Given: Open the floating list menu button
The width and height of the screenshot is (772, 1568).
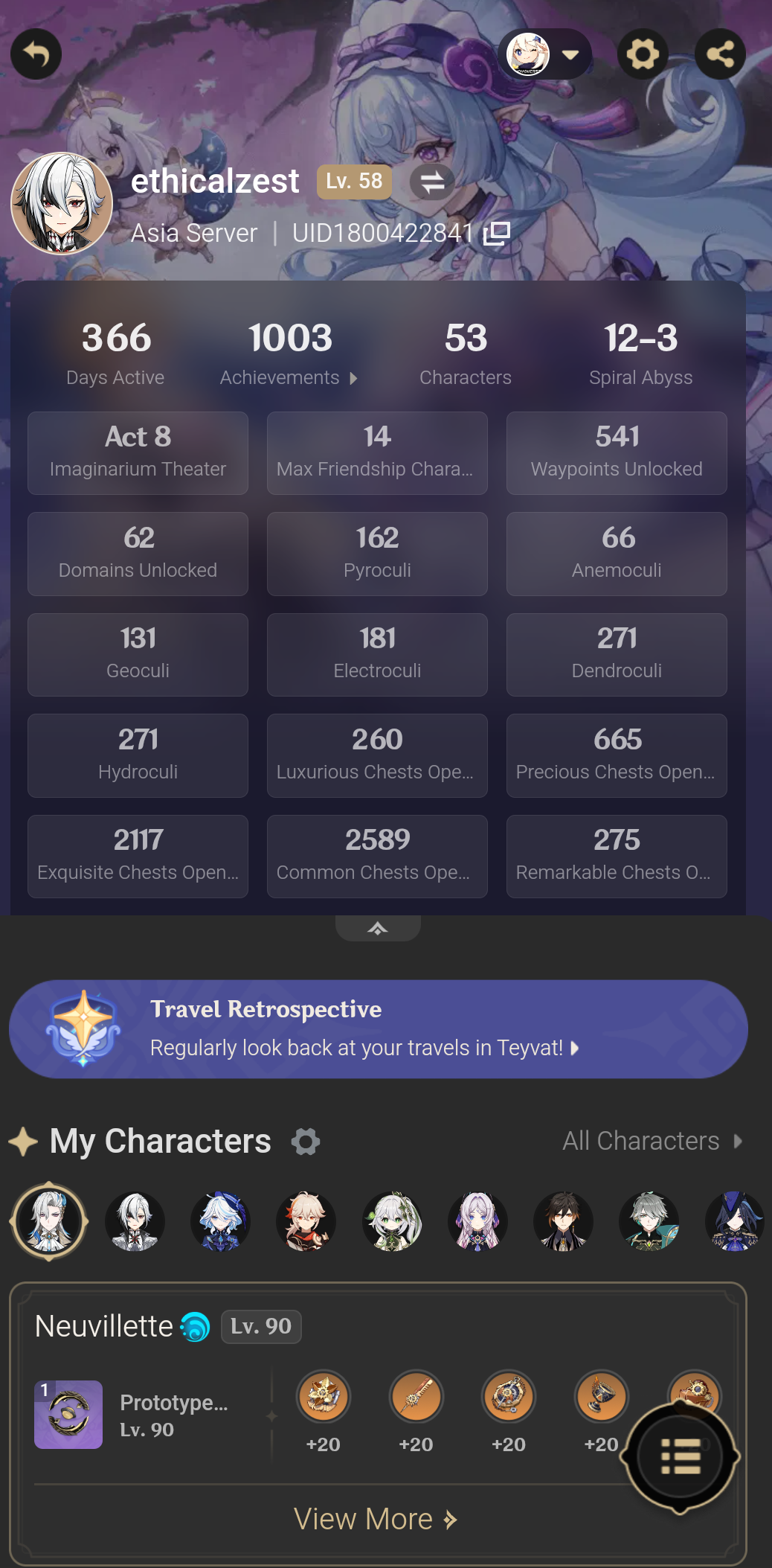Looking at the screenshot, I should click(681, 1456).
